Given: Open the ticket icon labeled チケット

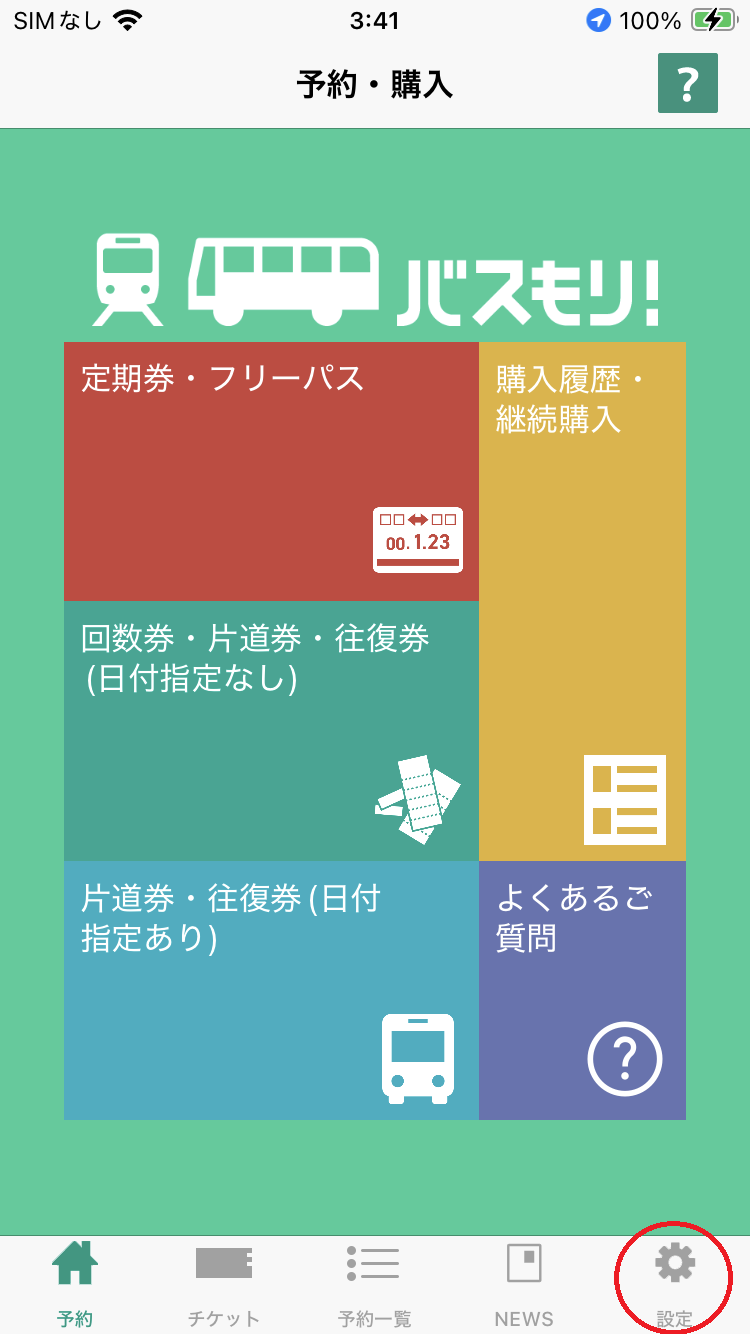Looking at the screenshot, I should [223, 1263].
